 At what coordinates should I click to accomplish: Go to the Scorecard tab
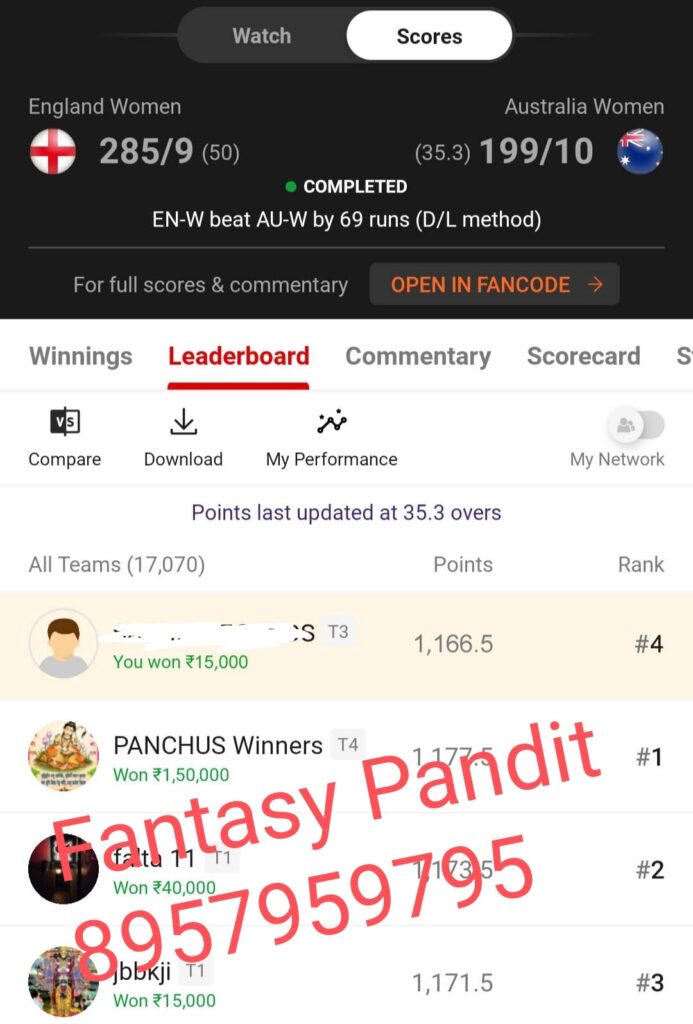pos(583,356)
